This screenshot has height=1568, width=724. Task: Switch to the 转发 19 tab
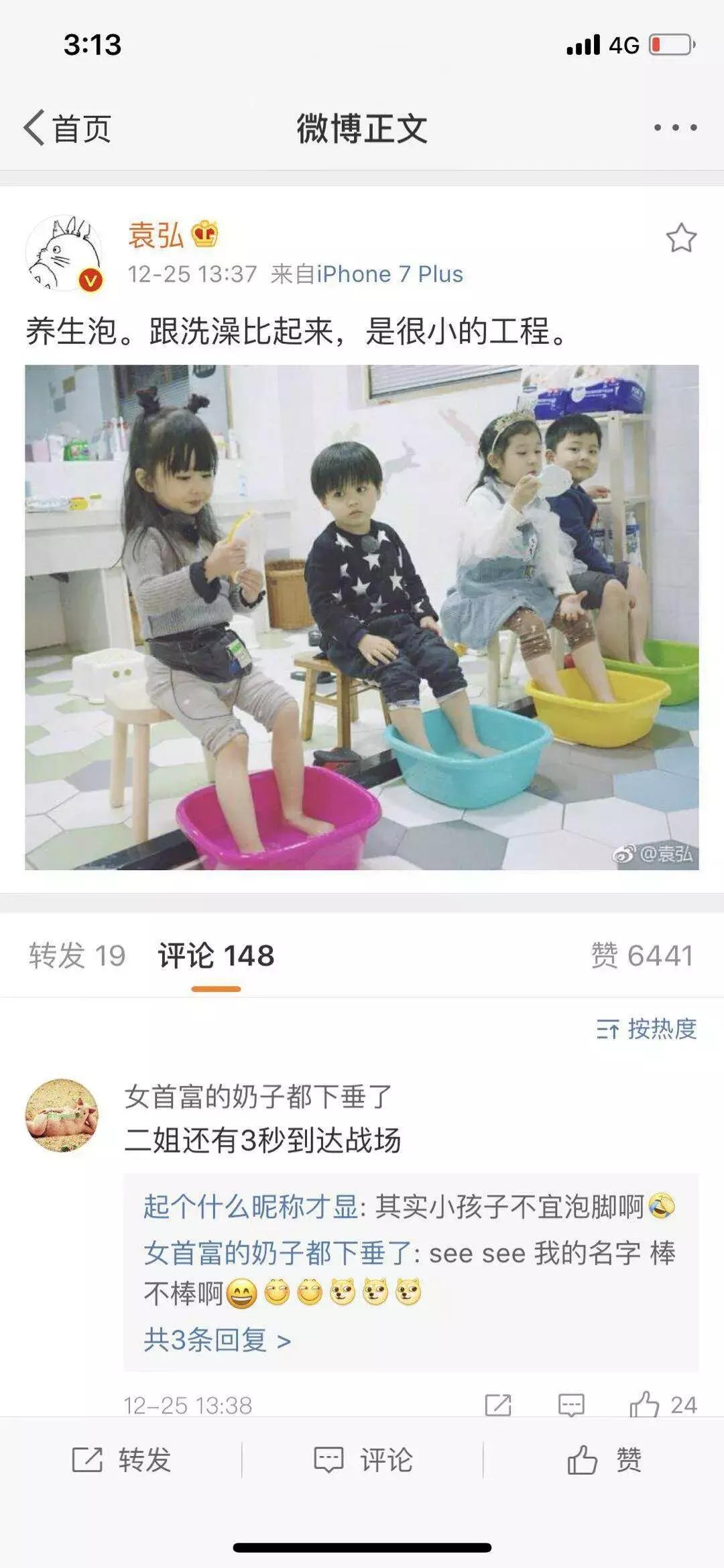pos(77,955)
